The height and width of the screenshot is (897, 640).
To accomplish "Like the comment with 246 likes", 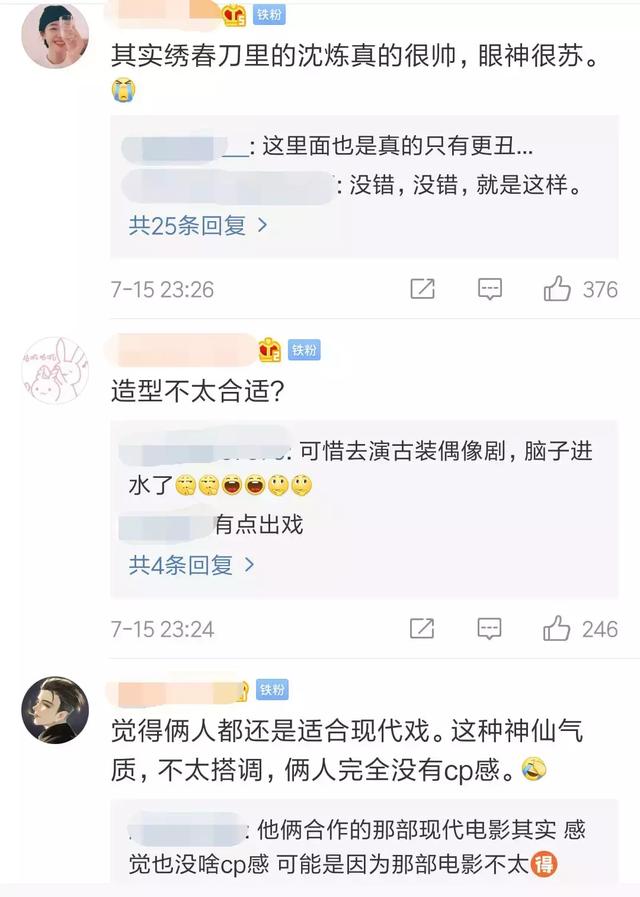I will [557, 629].
